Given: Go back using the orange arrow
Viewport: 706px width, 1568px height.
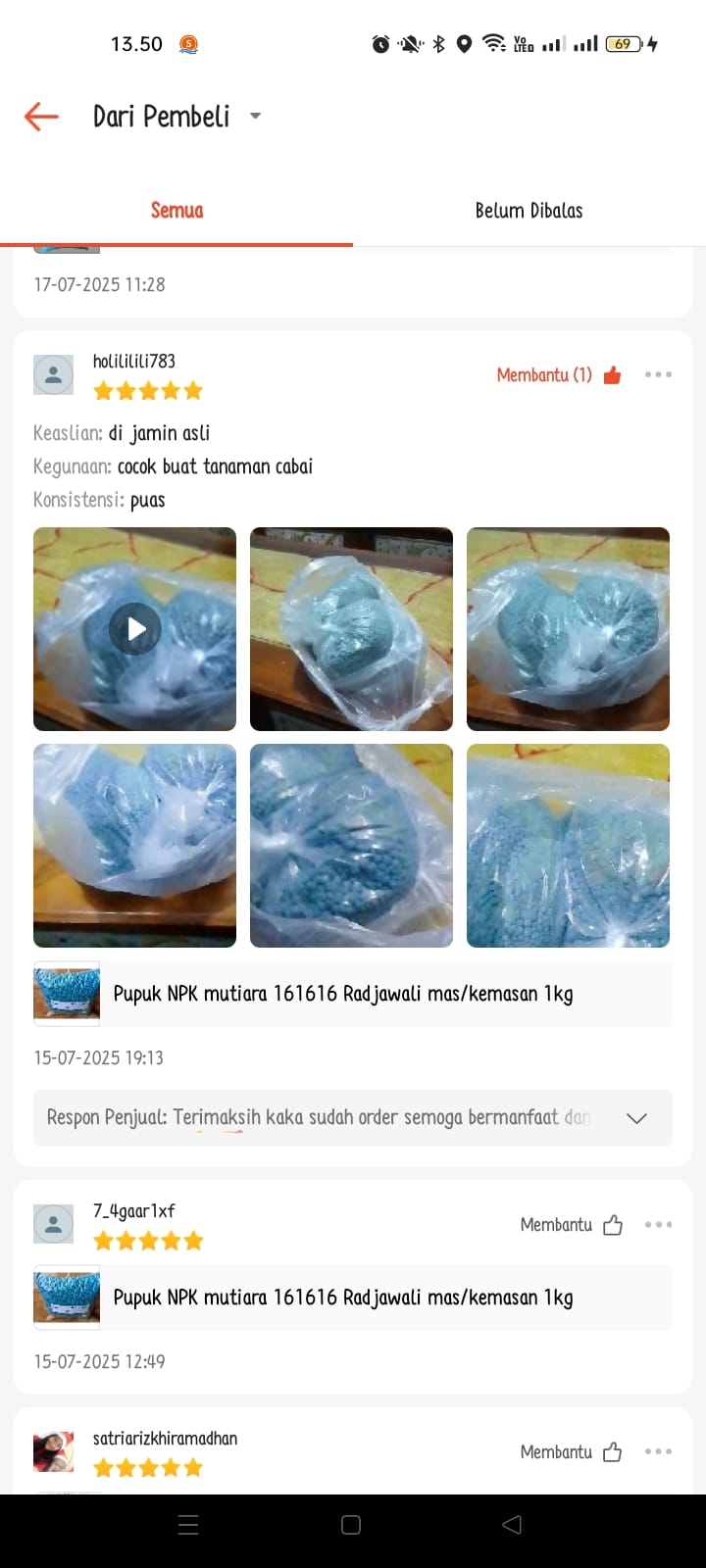Looking at the screenshot, I should (x=41, y=117).
